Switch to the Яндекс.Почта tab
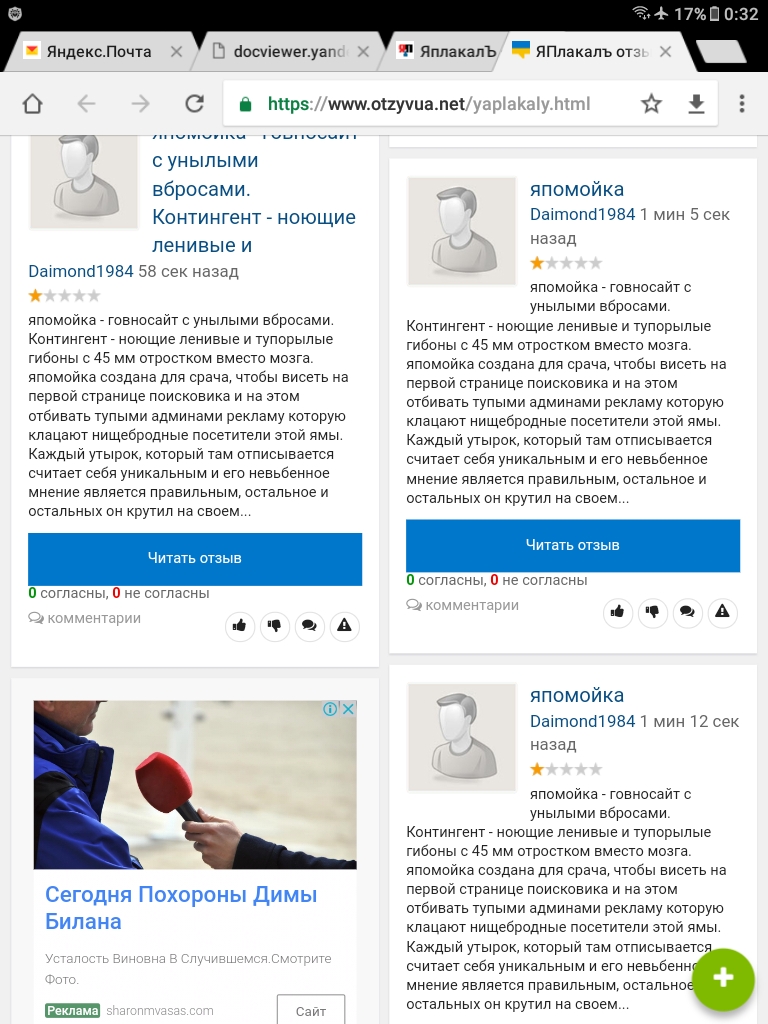Viewport: 768px width, 1024px height. [x=98, y=52]
